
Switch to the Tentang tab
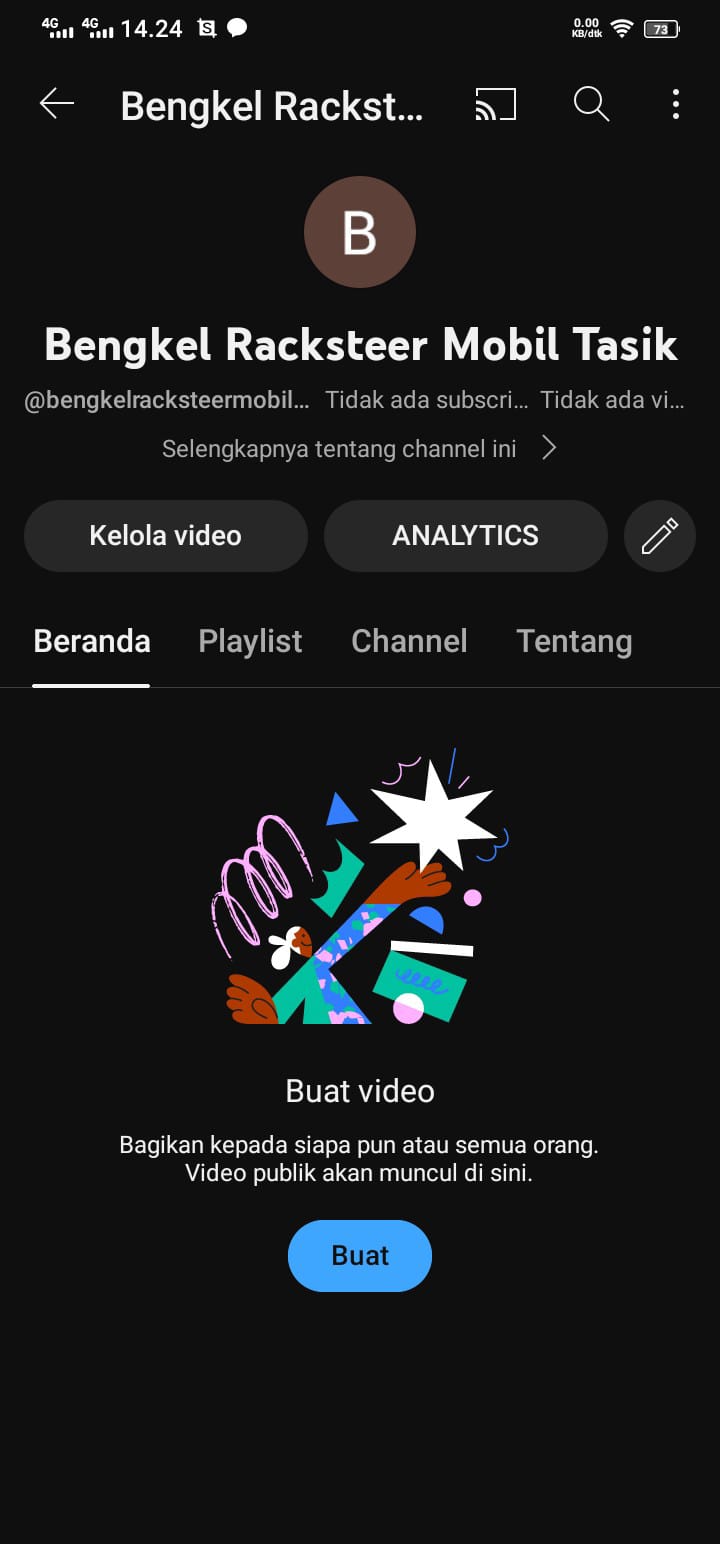(574, 641)
